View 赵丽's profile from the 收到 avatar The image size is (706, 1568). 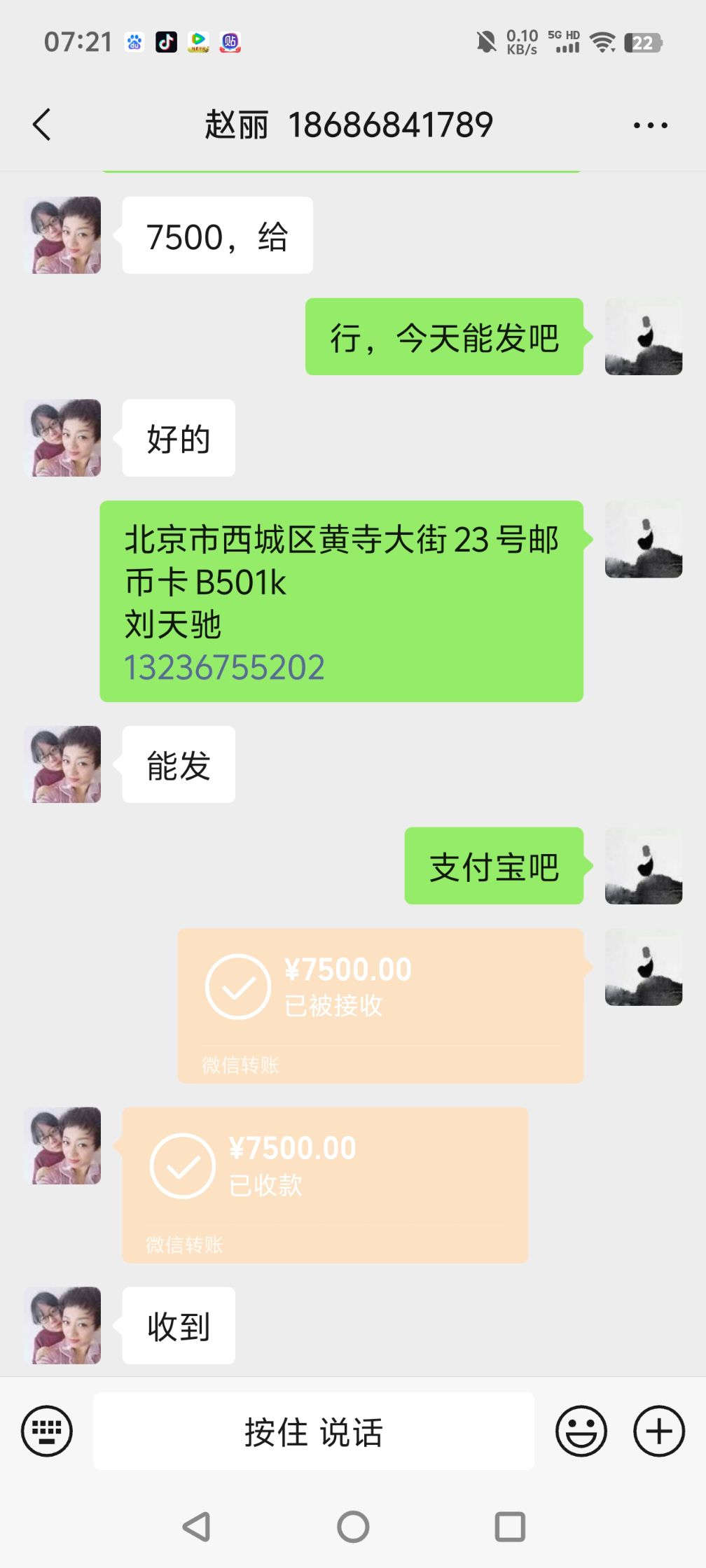point(63,1325)
